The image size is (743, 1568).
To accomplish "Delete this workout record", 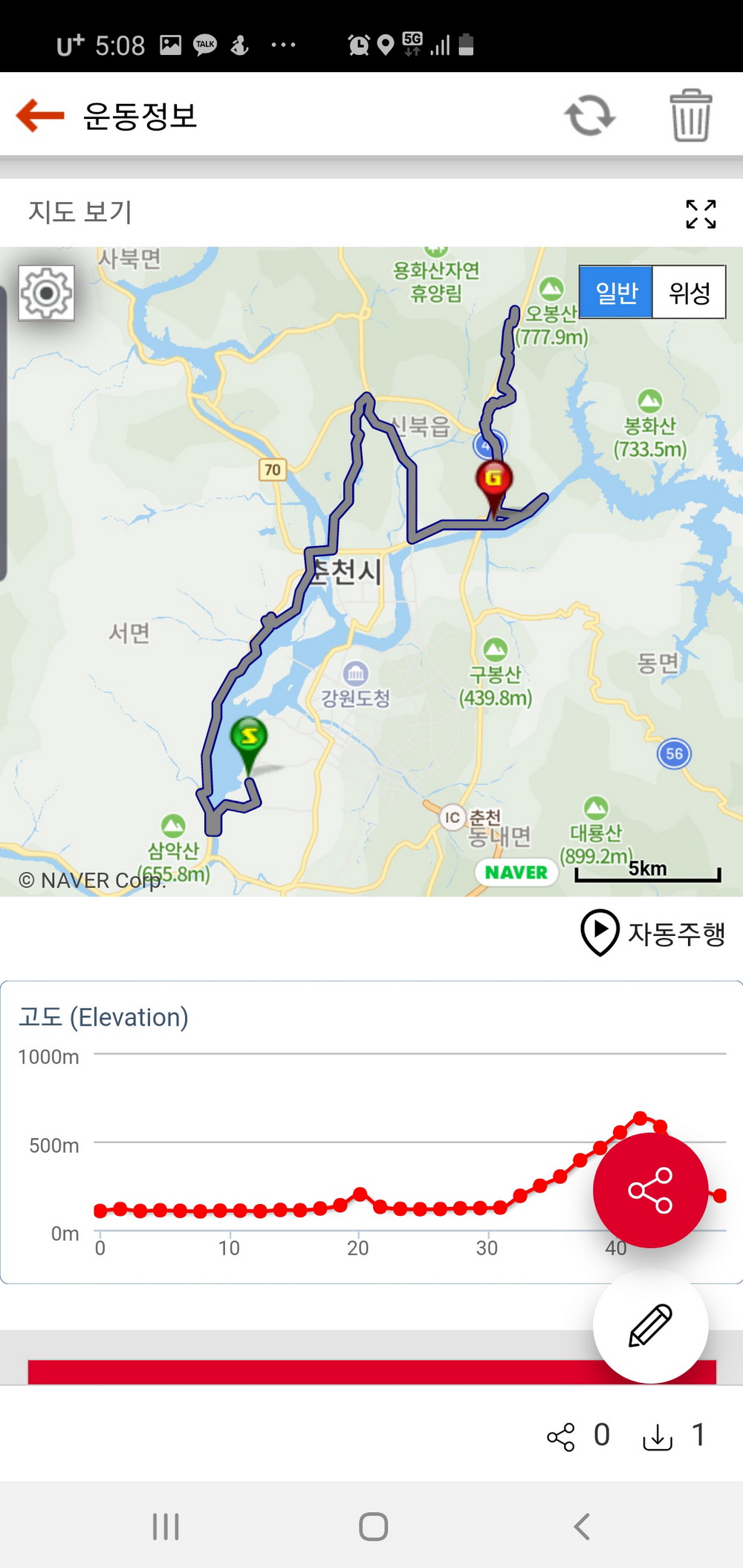I will [690, 116].
